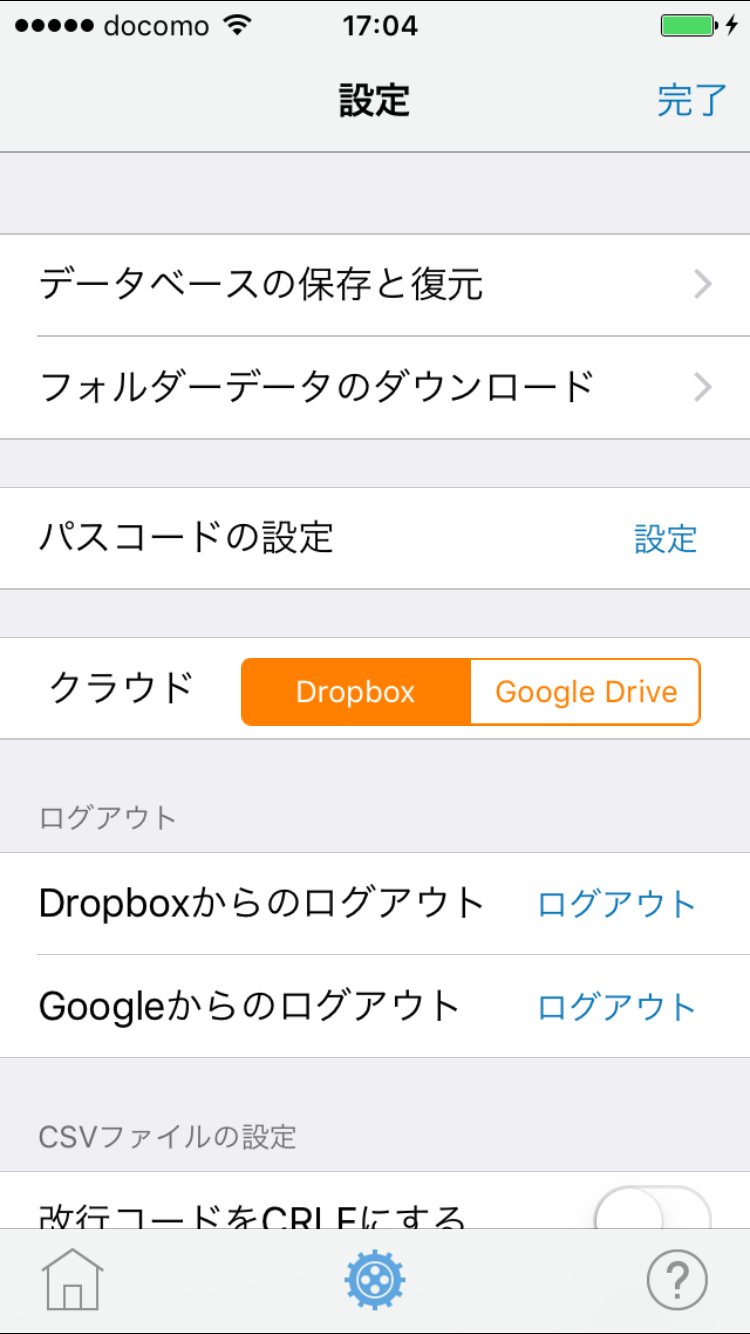Select the gear settings tab

pyautogui.click(x=375, y=1279)
